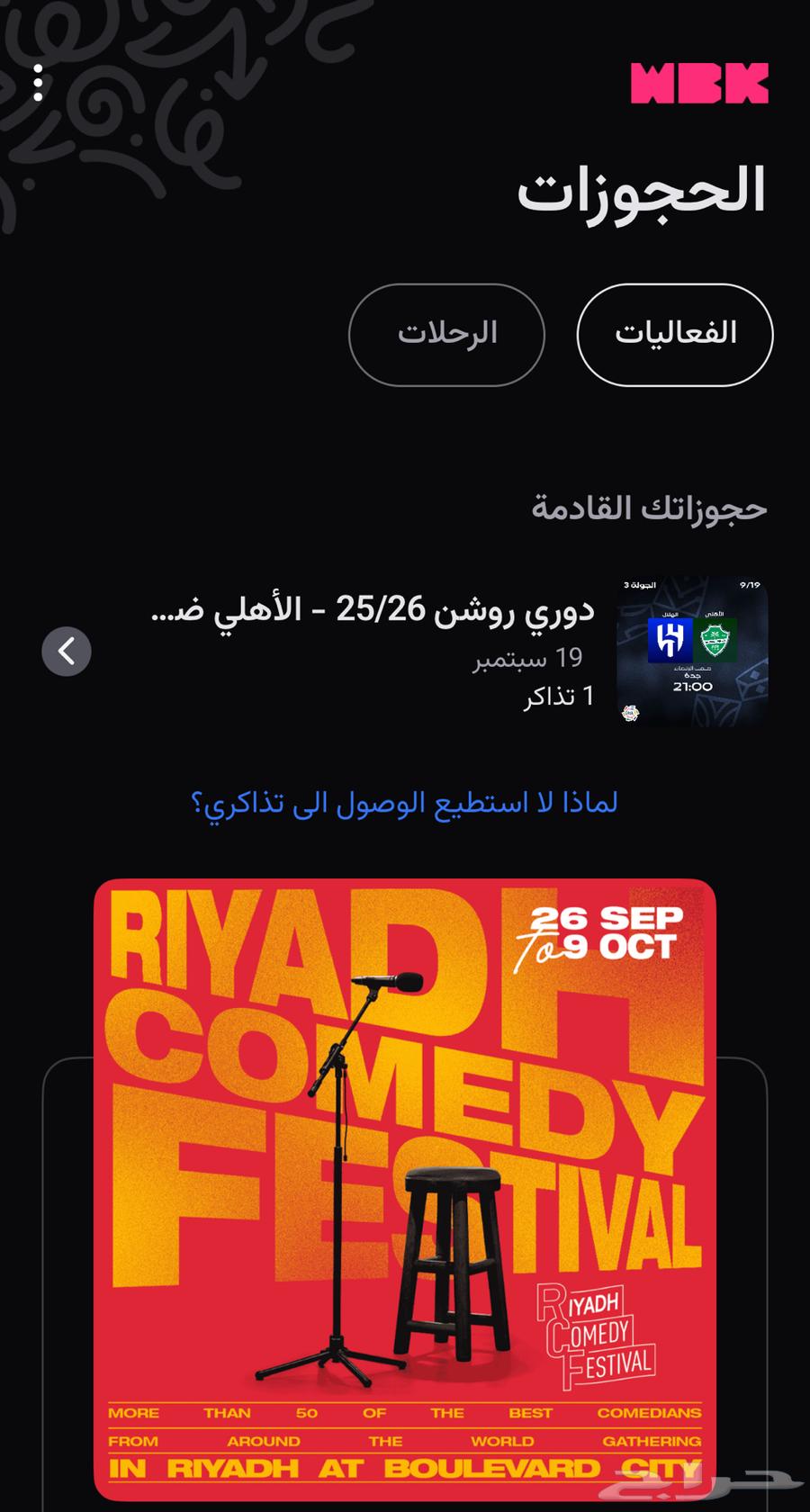
Task: Open the Riyadh Comedy Festival banner
Action: [405, 1170]
